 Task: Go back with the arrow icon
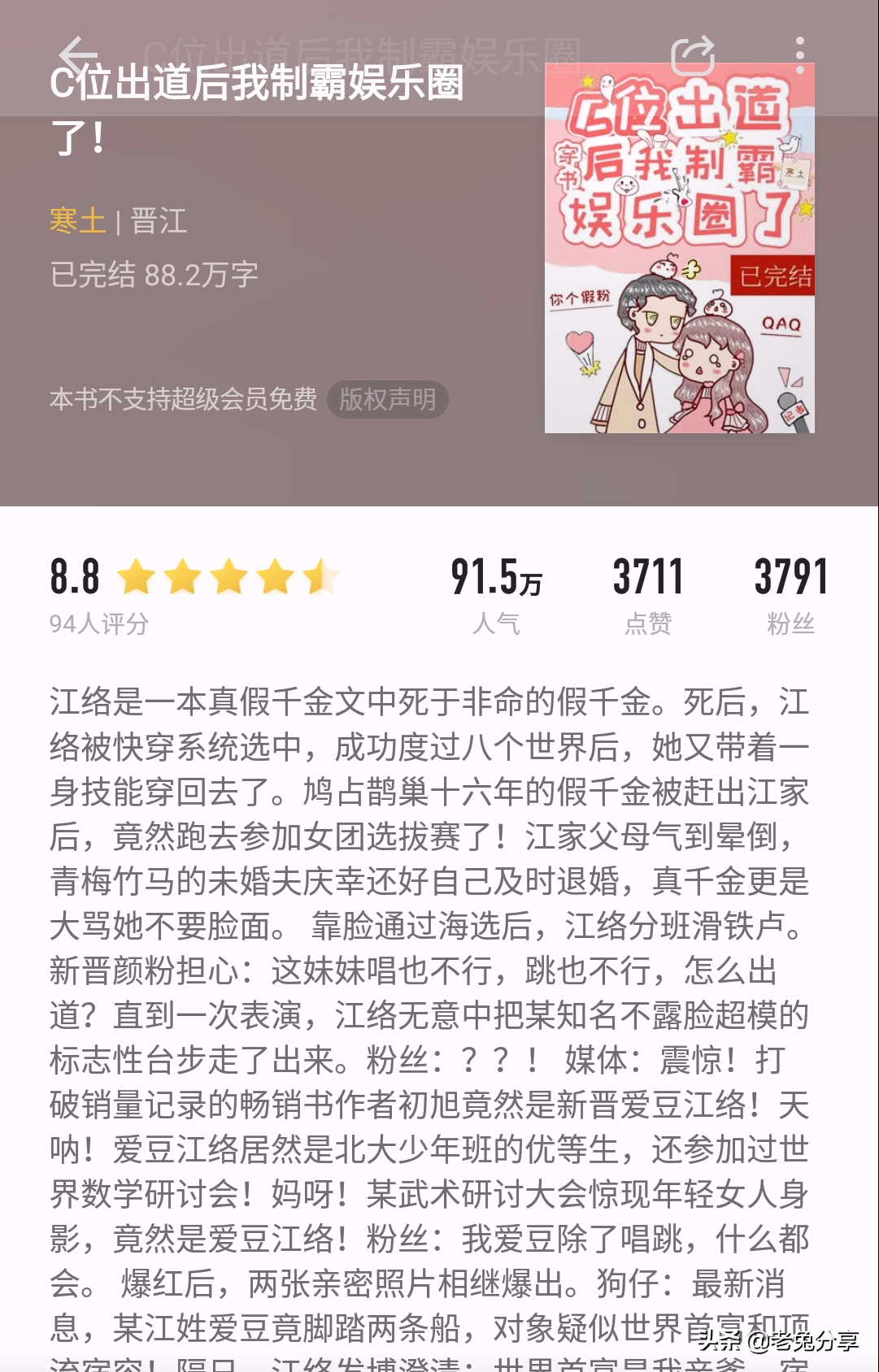pyautogui.click(x=77, y=55)
